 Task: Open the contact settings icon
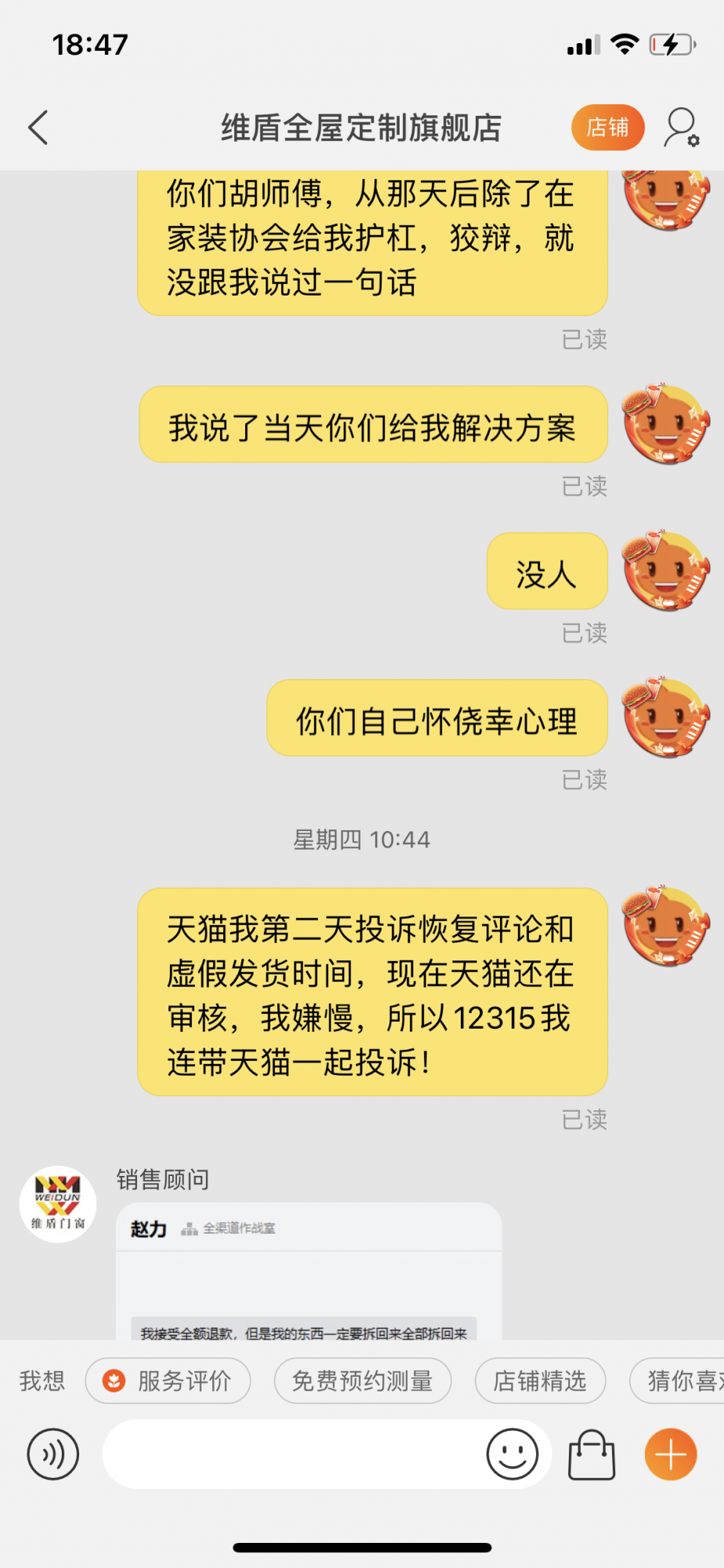[681, 127]
